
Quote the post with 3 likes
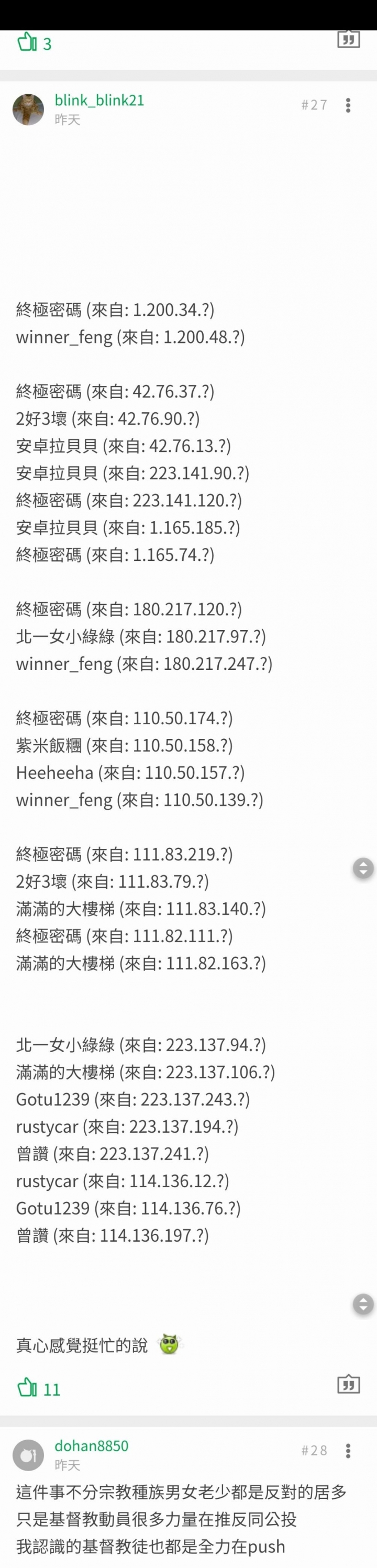(x=348, y=40)
